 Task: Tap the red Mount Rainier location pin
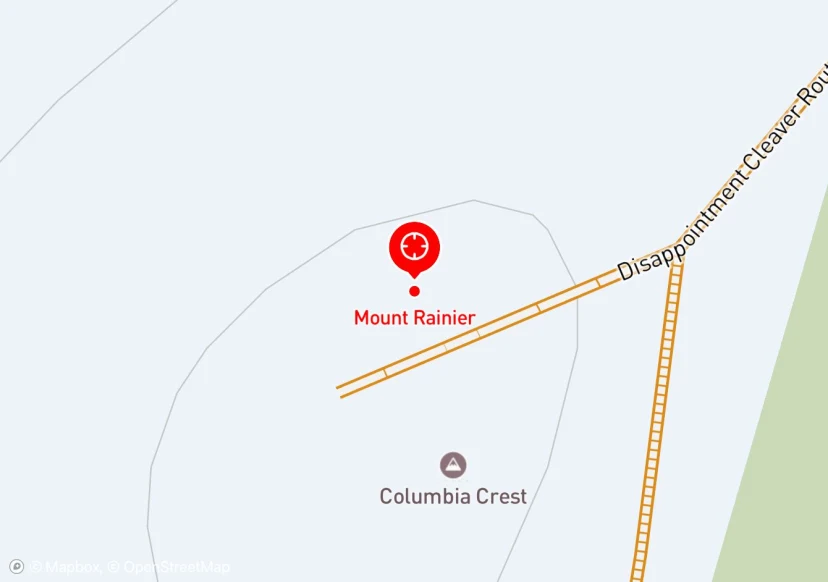tap(414, 246)
